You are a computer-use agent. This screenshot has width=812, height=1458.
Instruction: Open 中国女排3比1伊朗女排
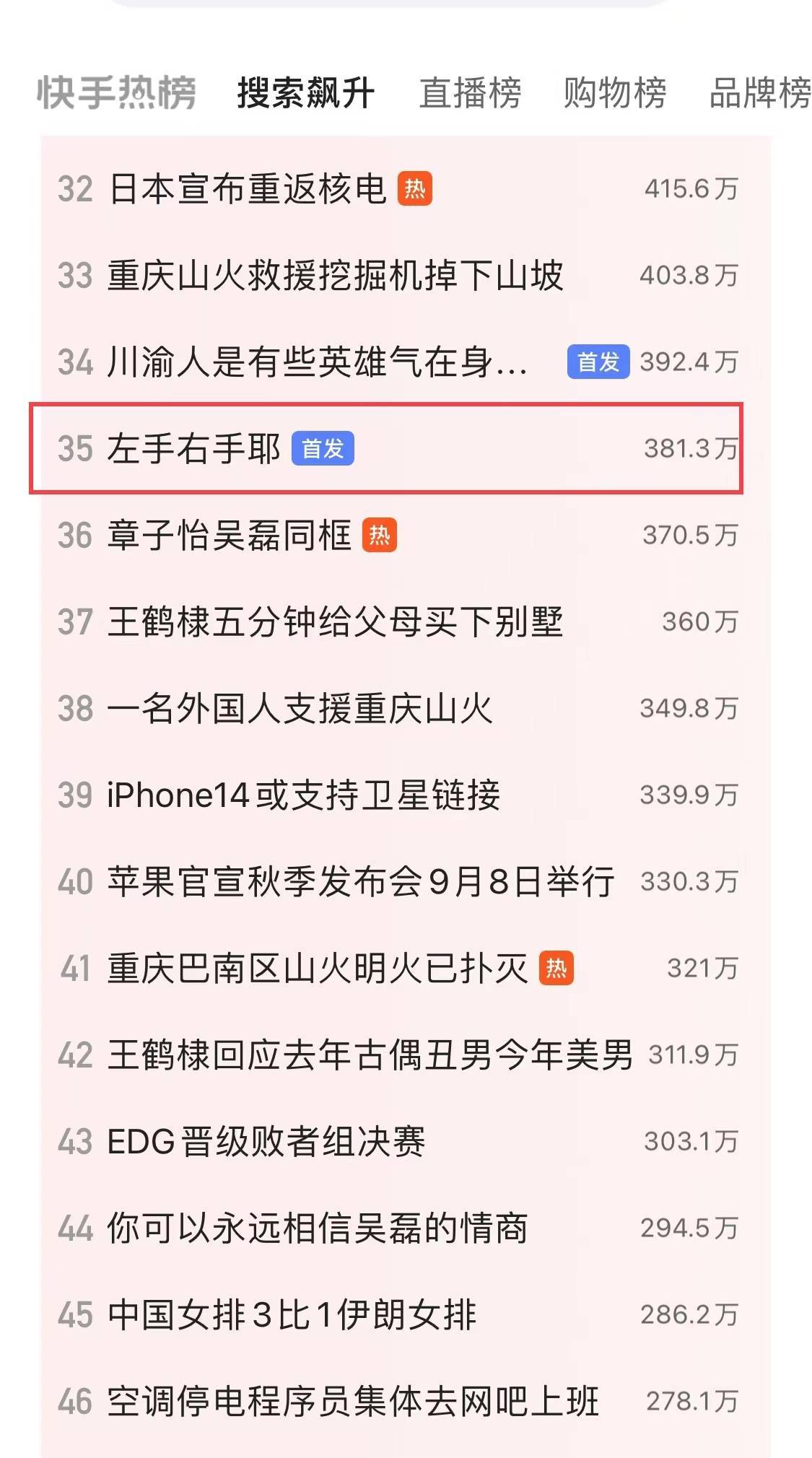(292, 1315)
